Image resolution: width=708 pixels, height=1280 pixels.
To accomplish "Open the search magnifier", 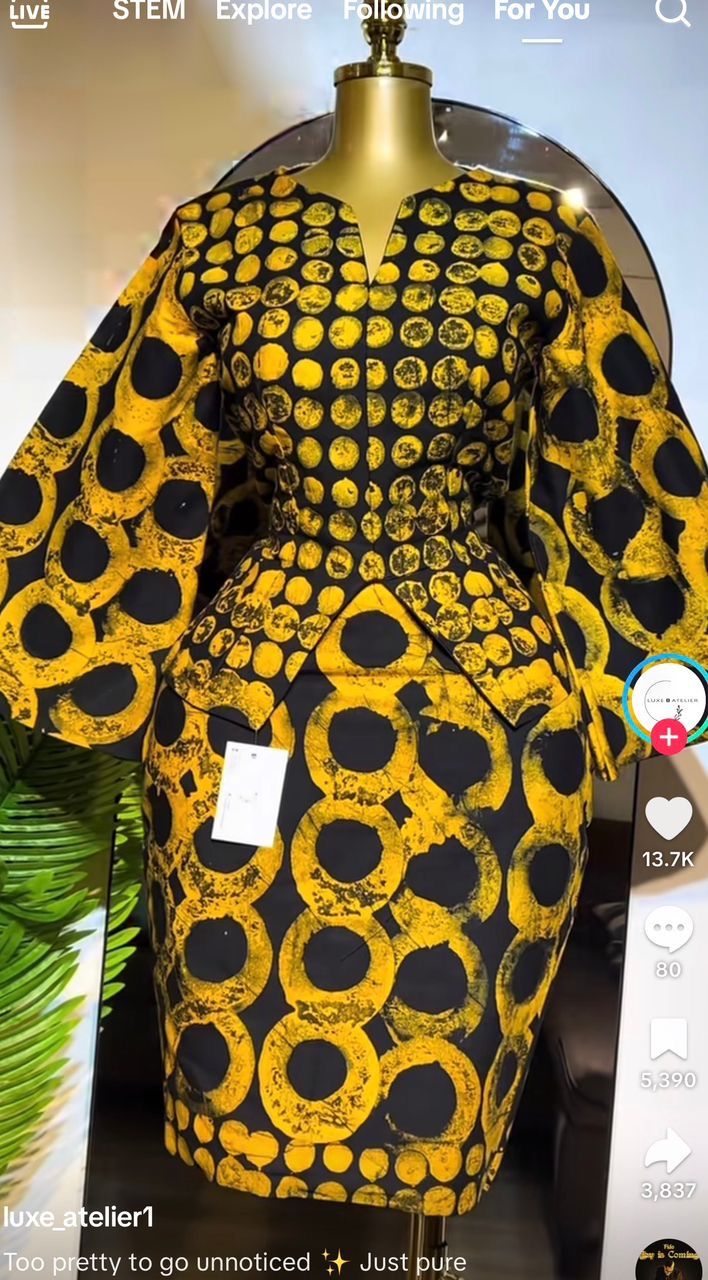I will point(673,12).
